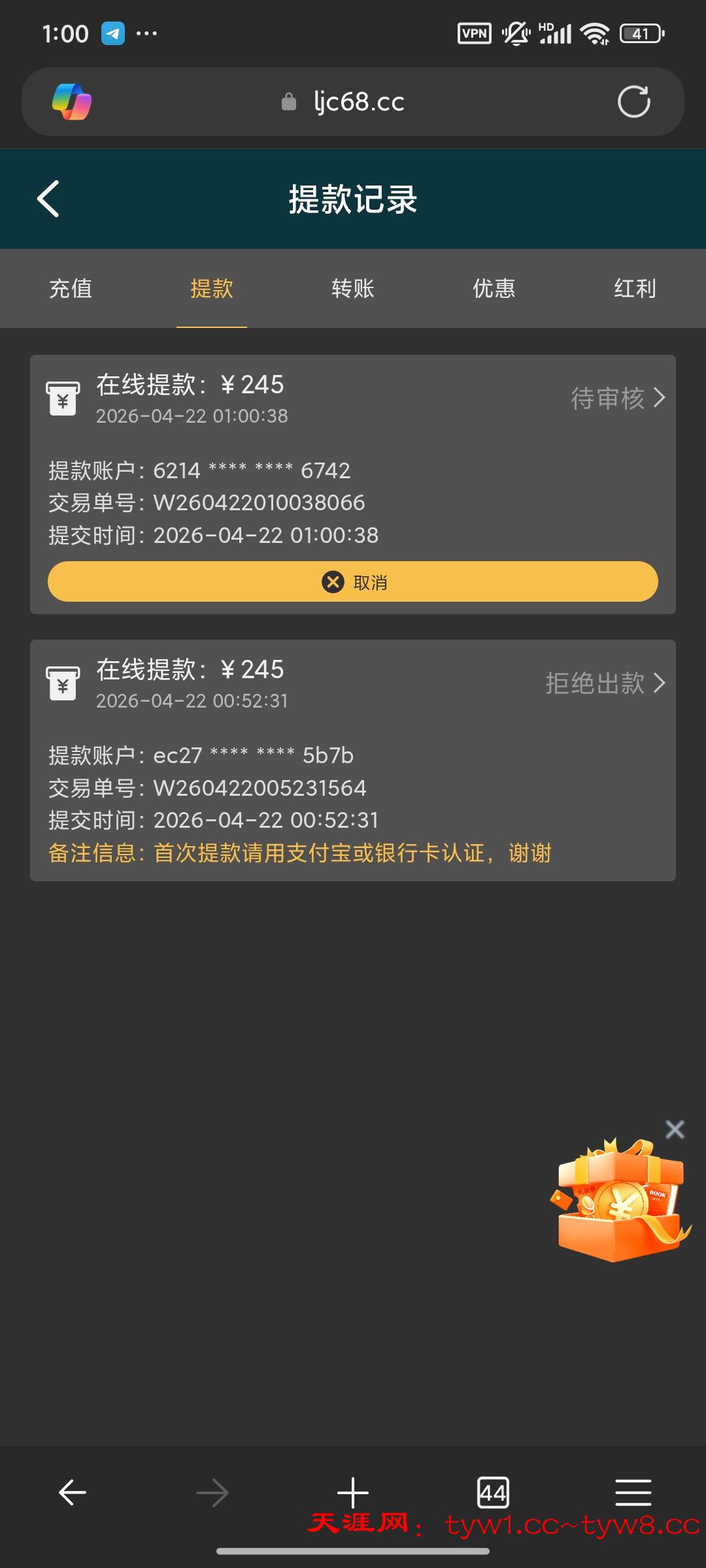Switch to the 红利 tab

click(634, 288)
